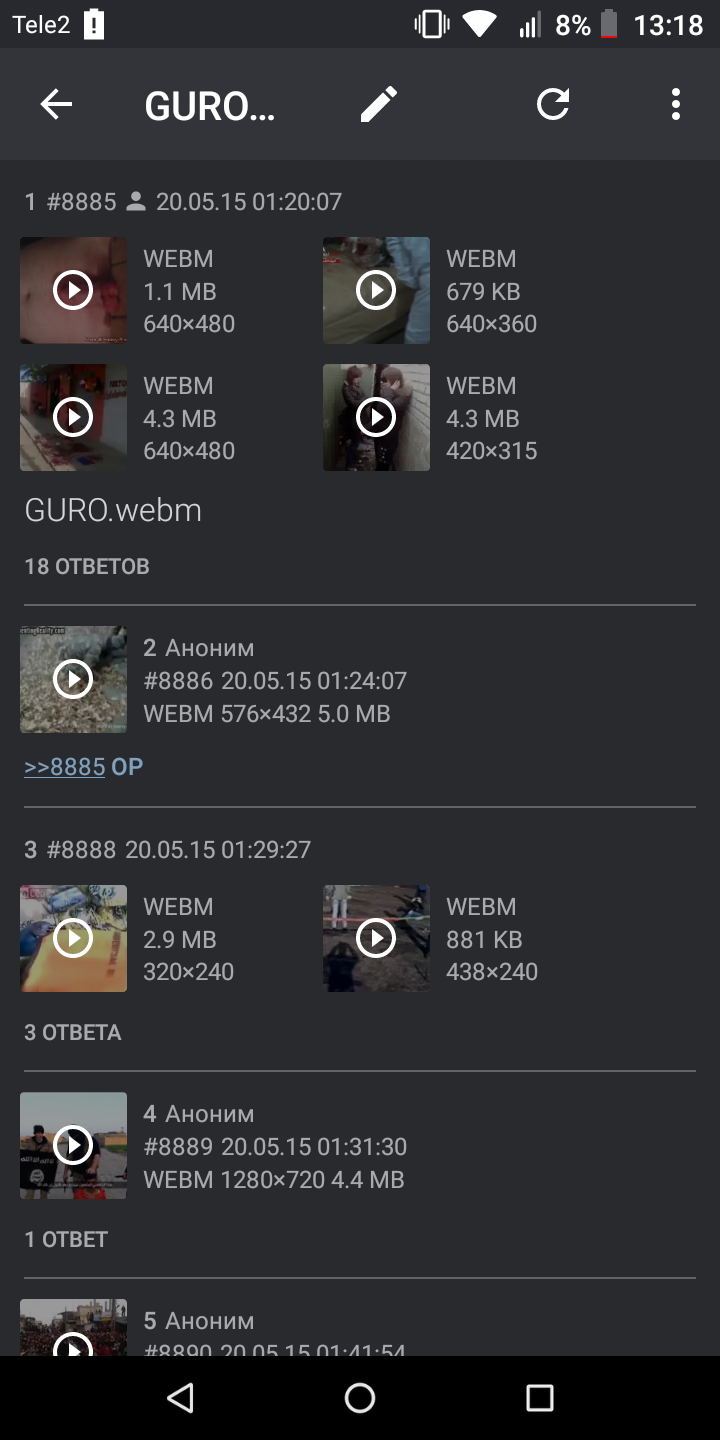Open the recent apps view
The height and width of the screenshot is (1440, 720).
click(540, 1398)
